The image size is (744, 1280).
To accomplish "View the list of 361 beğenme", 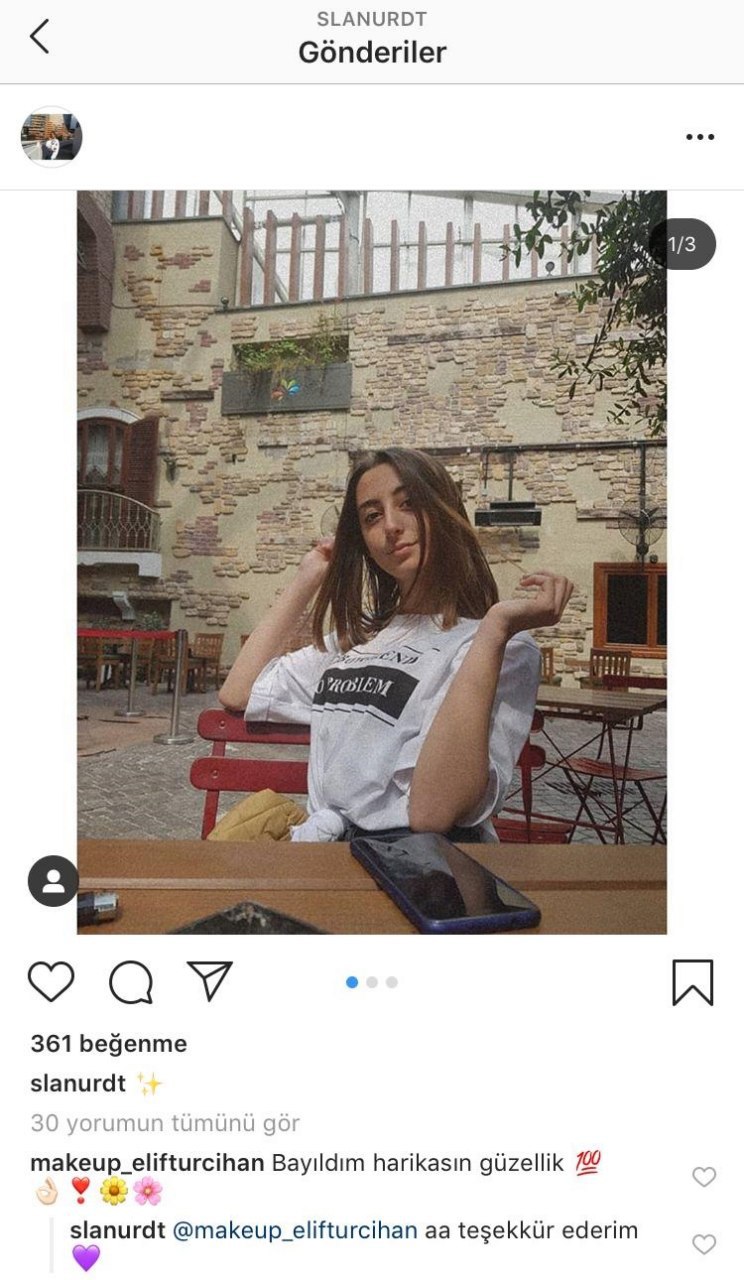I will (x=109, y=1043).
